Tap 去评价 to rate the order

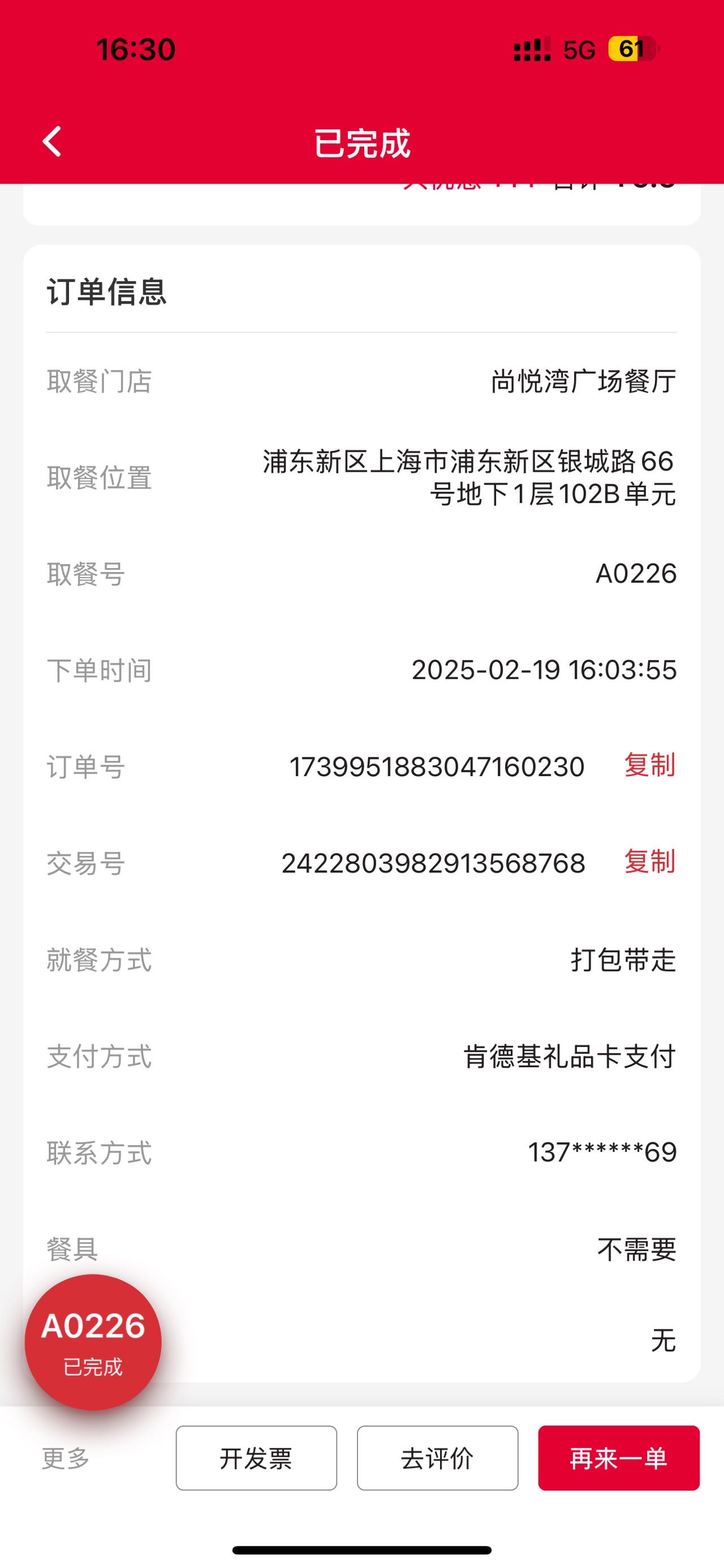tap(437, 1458)
